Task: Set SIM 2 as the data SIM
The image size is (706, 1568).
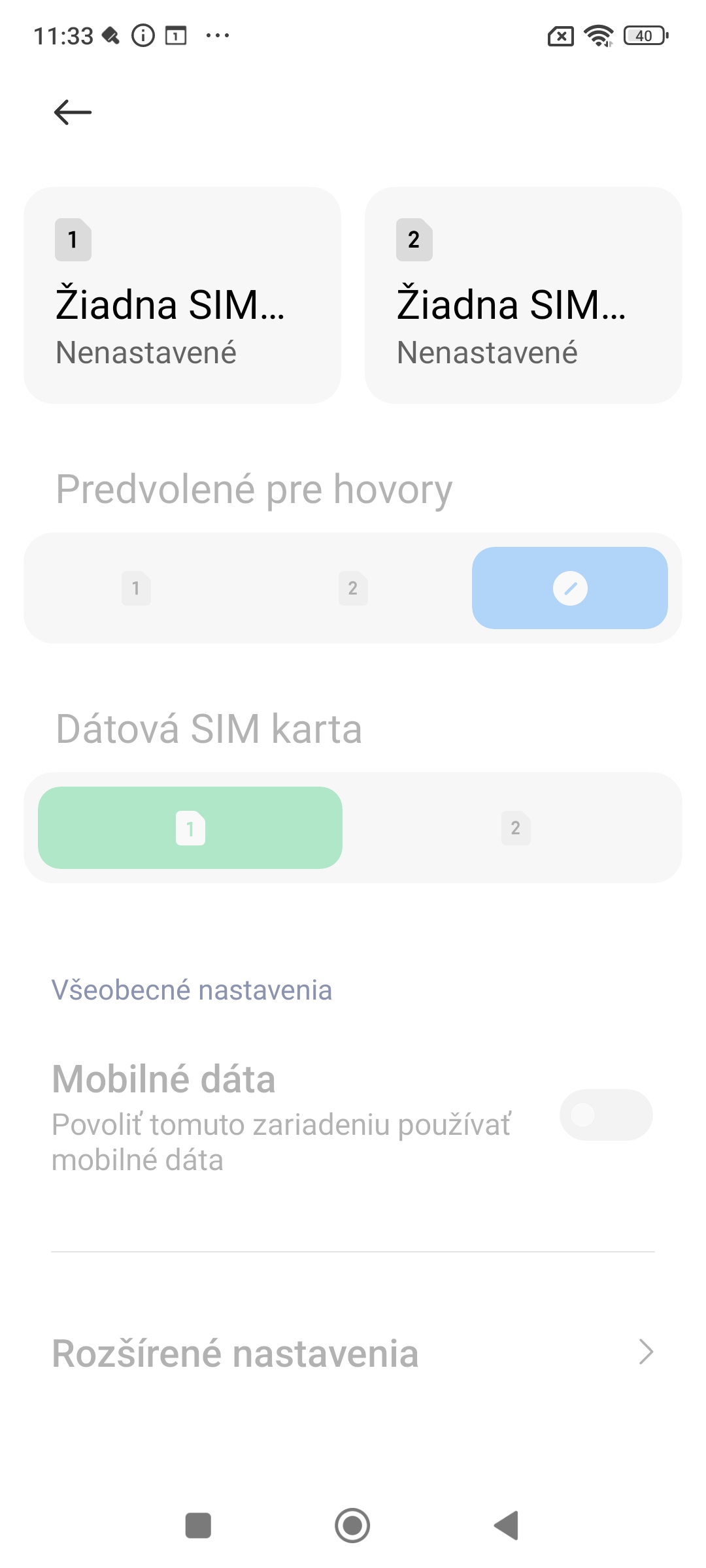Action: 515,828
